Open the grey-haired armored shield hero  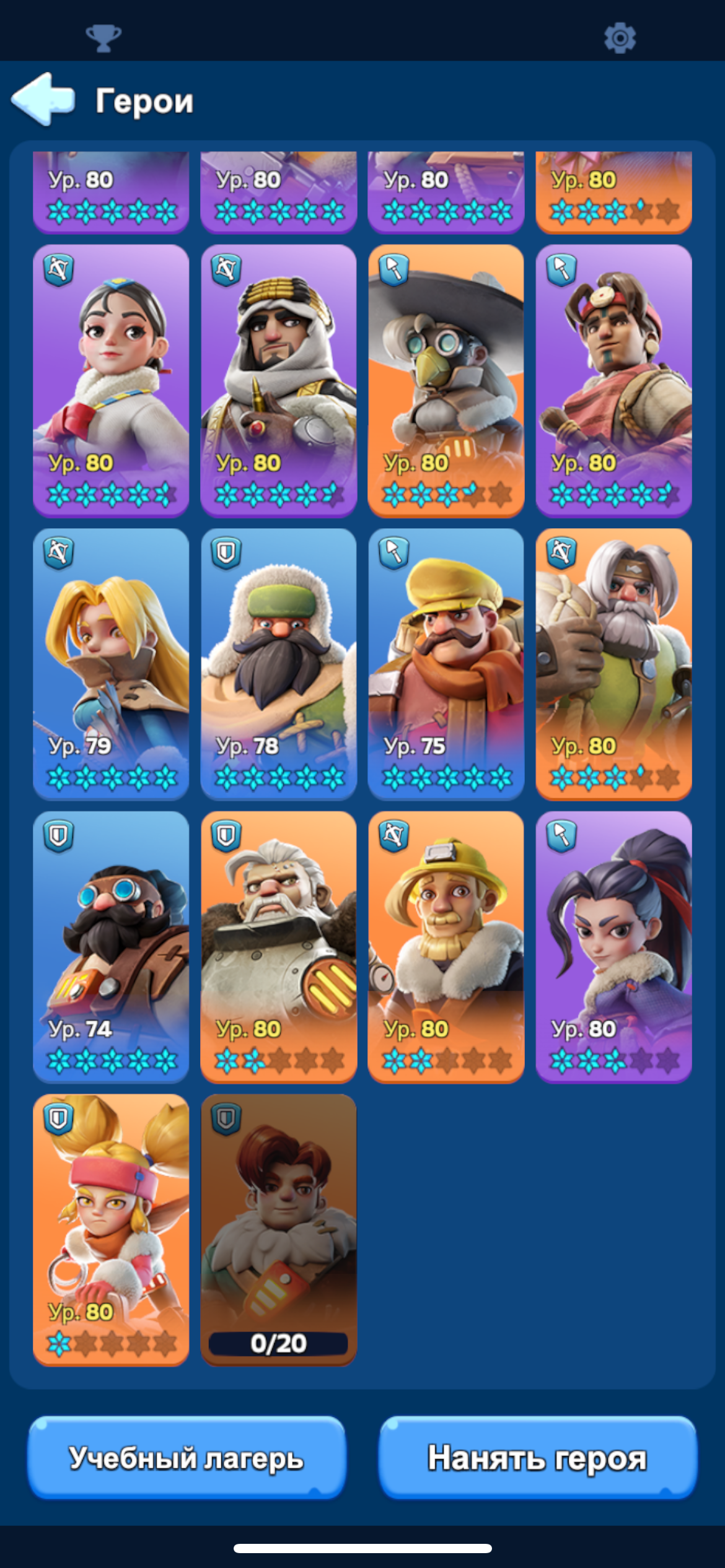(278, 946)
